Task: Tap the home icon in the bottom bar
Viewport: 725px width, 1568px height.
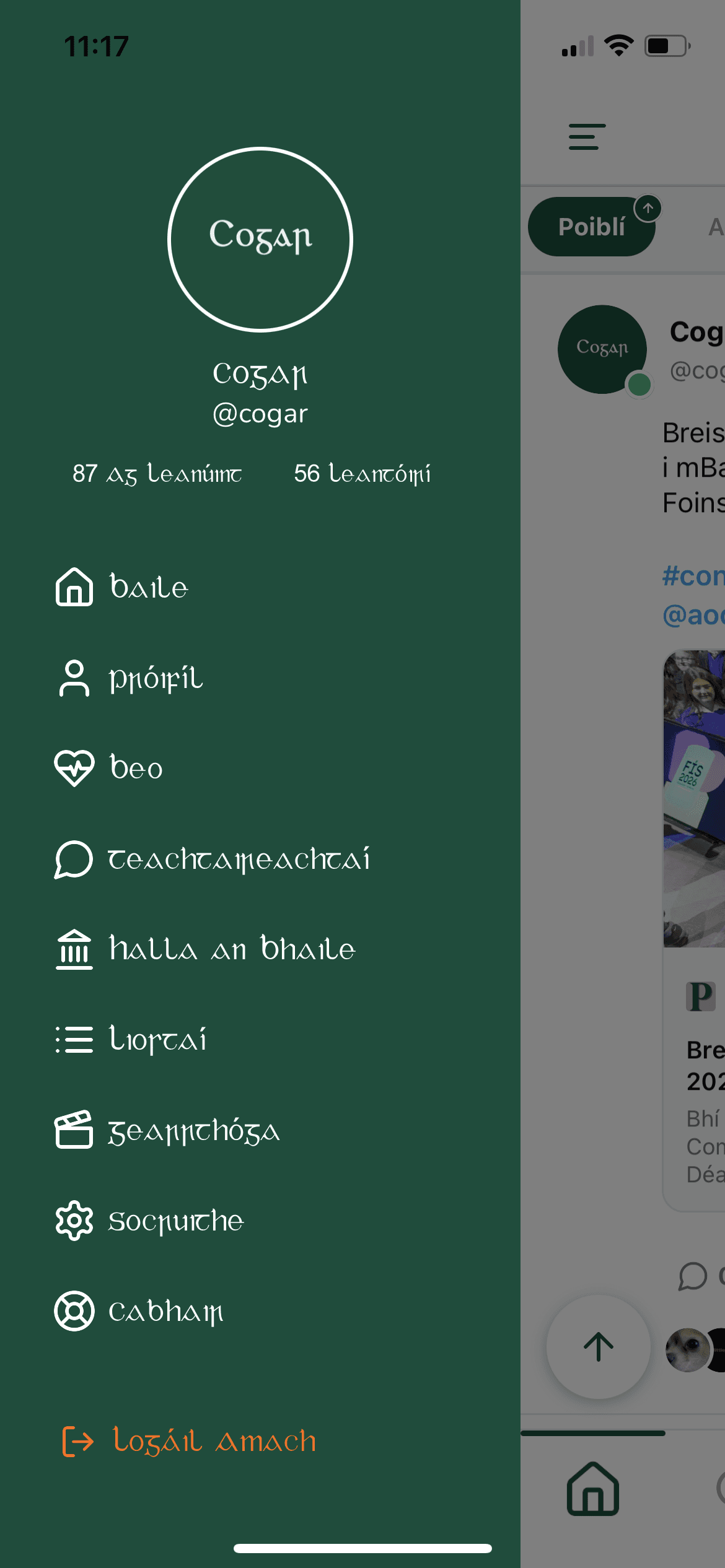Action: tap(593, 1489)
